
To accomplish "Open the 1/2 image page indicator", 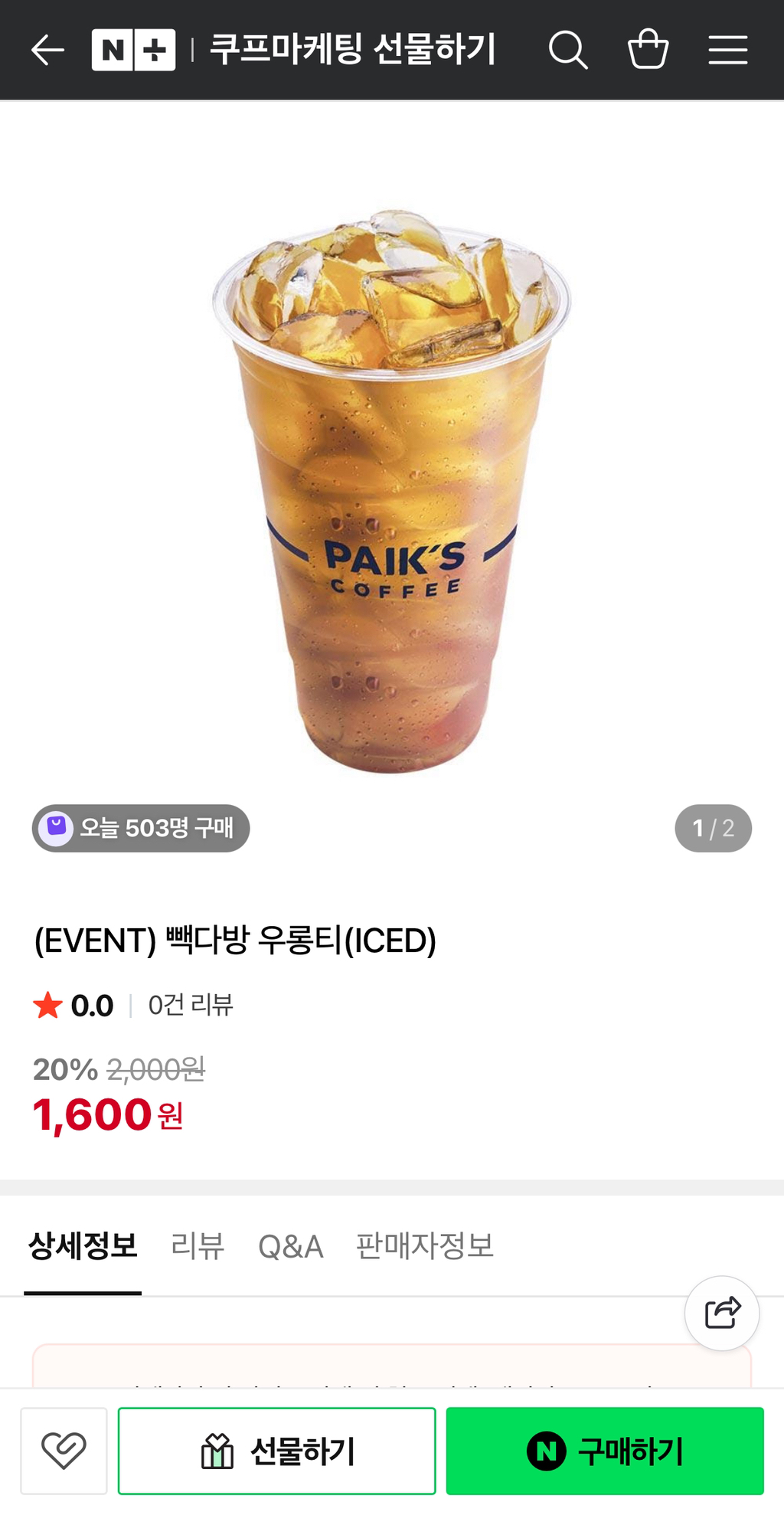I will [712, 828].
